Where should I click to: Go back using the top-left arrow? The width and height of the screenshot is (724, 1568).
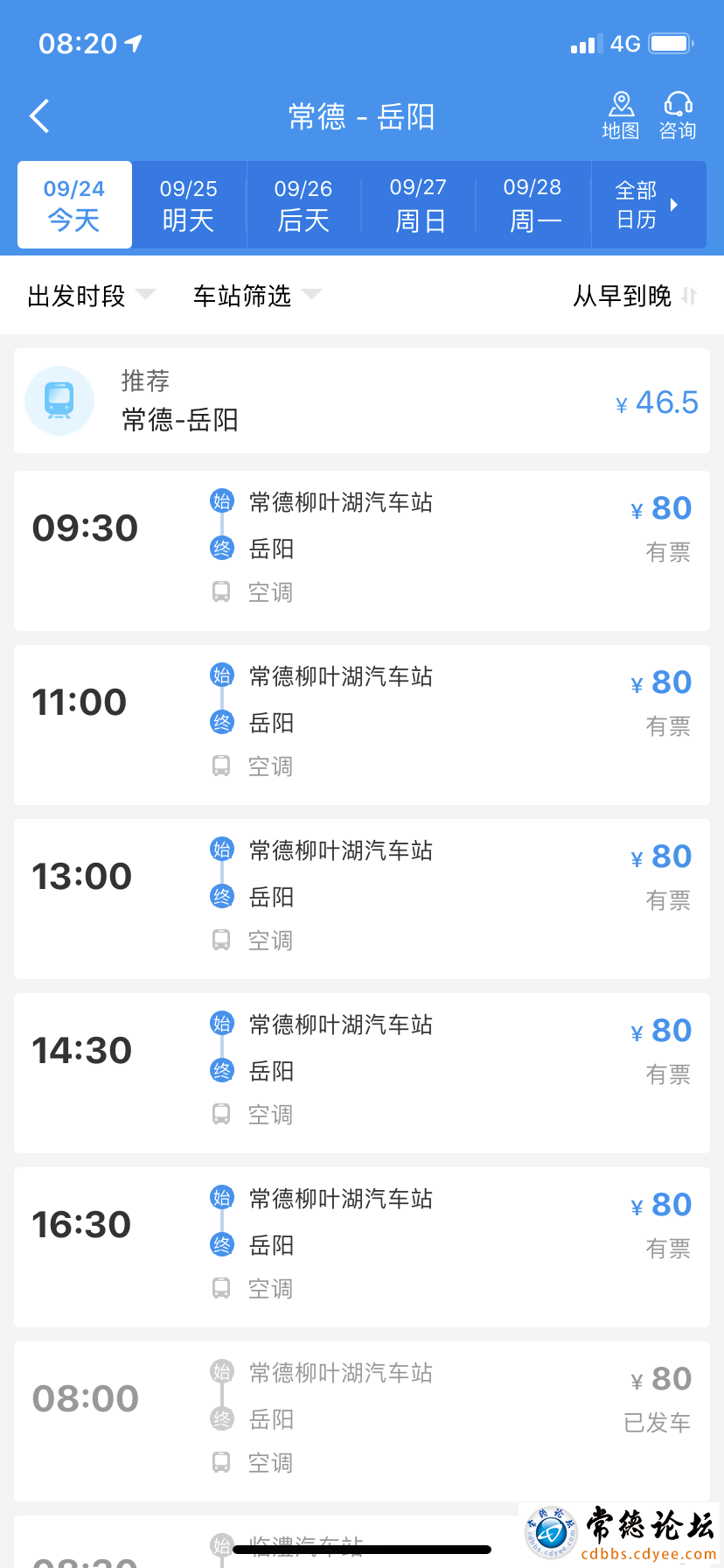pyautogui.click(x=39, y=115)
